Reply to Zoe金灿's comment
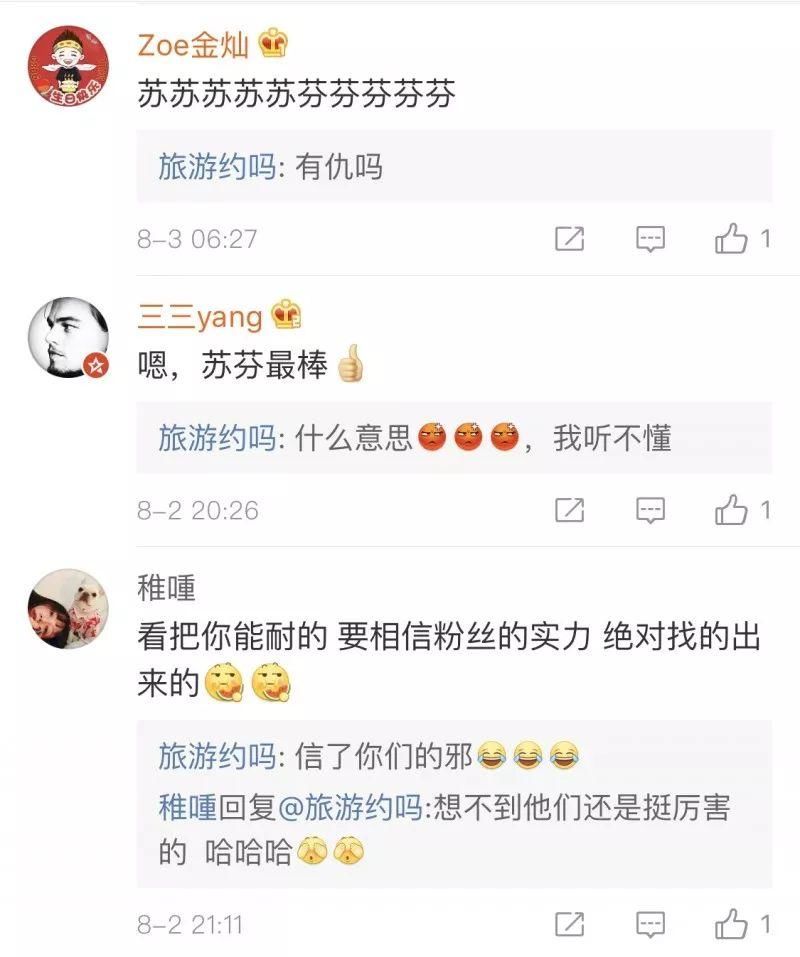The width and height of the screenshot is (800, 957). click(651, 238)
